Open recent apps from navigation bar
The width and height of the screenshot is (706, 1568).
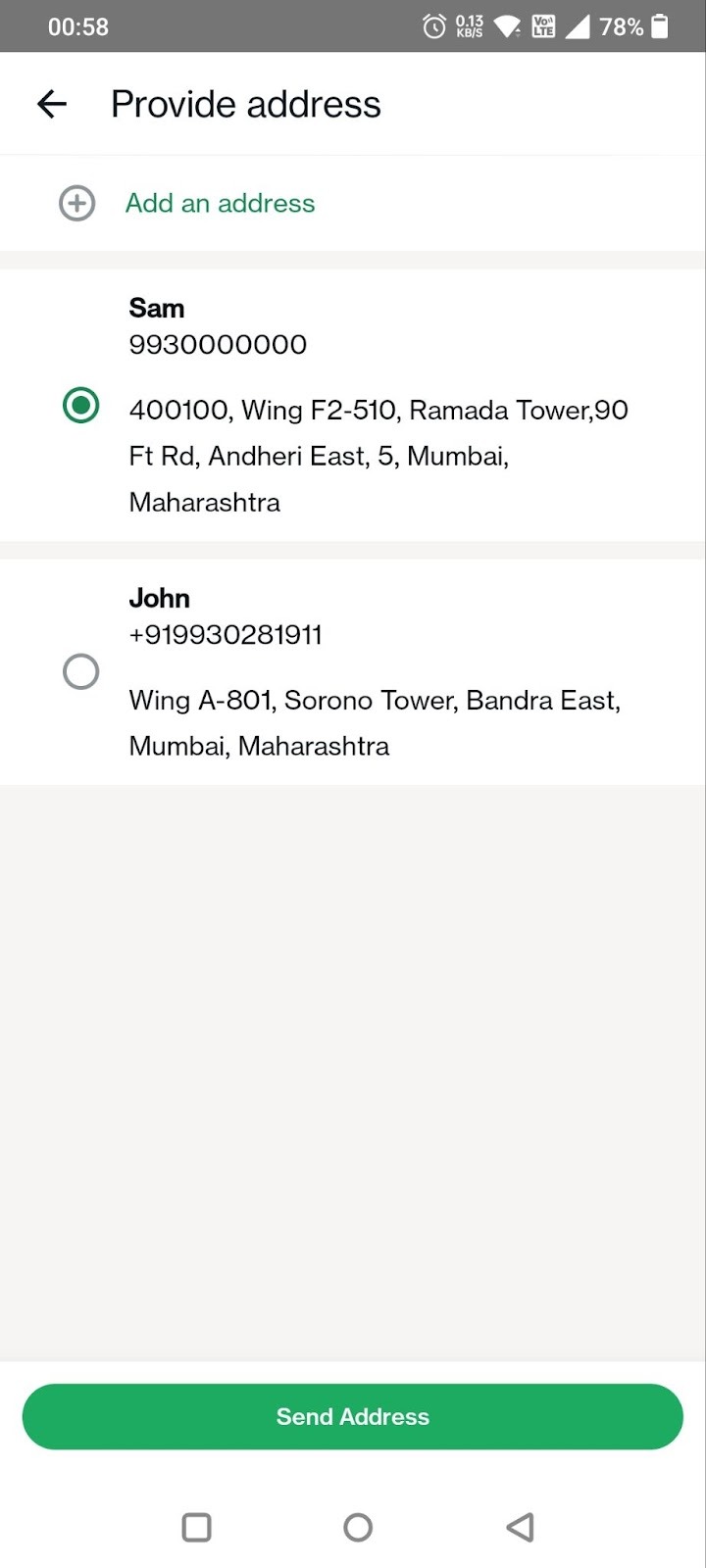(197, 1527)
